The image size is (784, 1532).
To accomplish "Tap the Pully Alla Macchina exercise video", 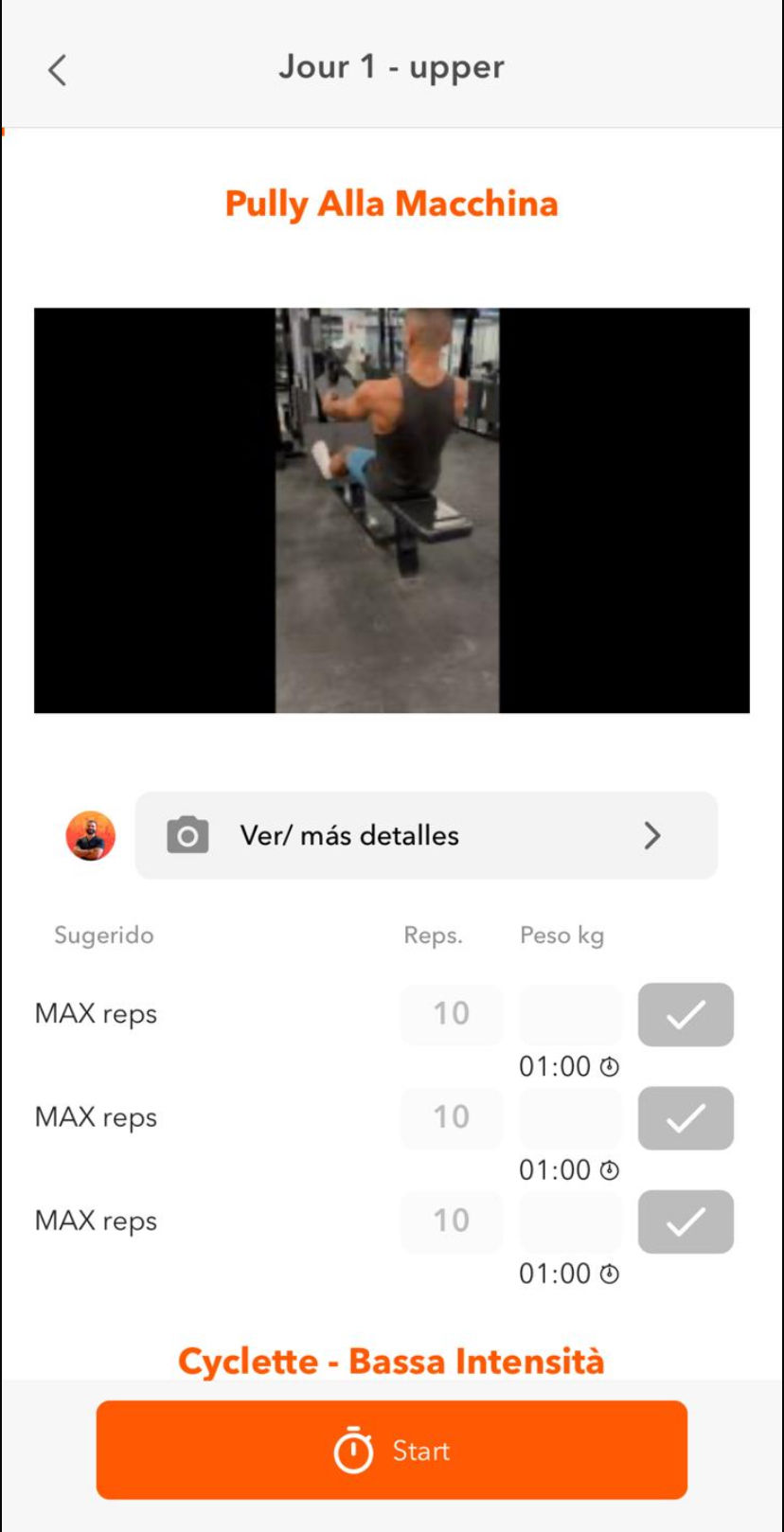I will click(391, 511).
